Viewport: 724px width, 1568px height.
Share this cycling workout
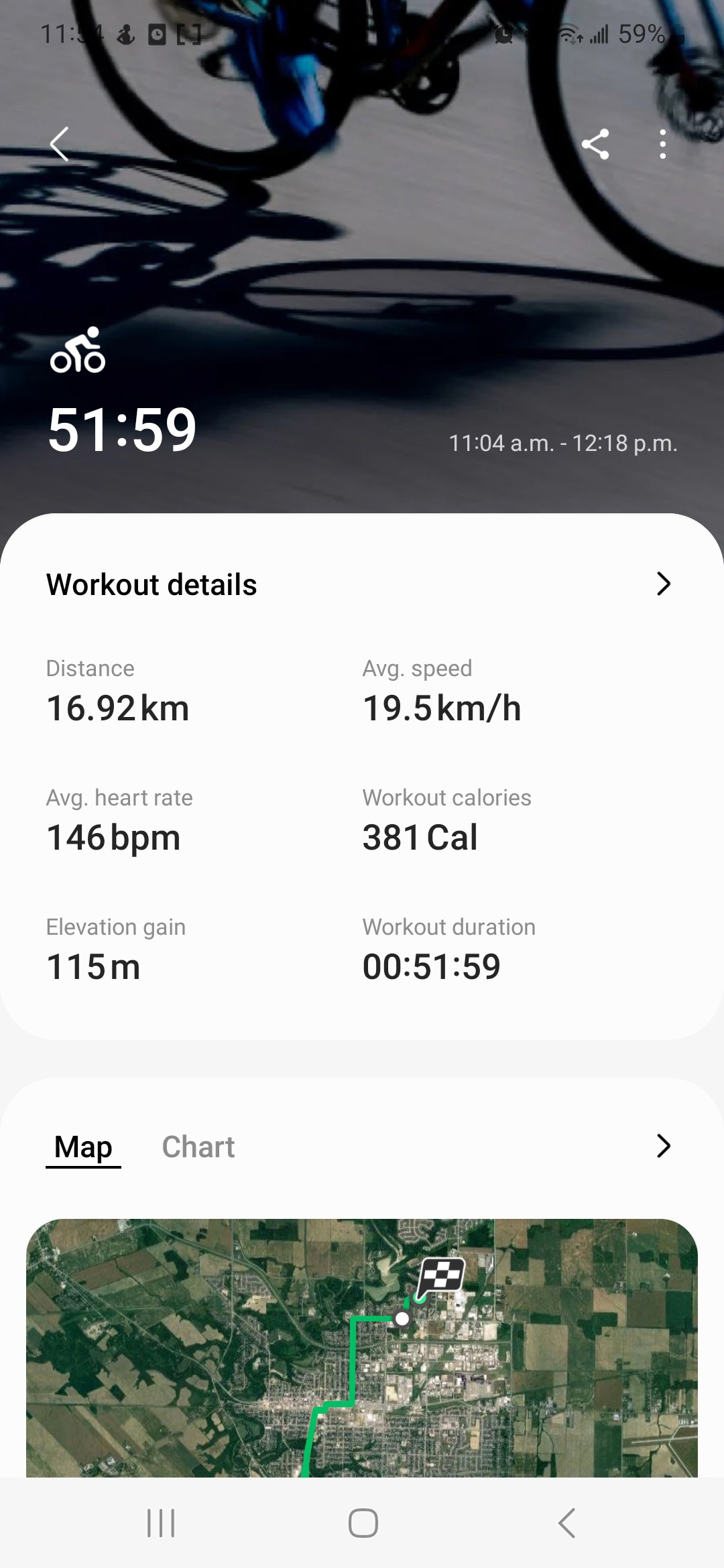(x=595, y=144)
